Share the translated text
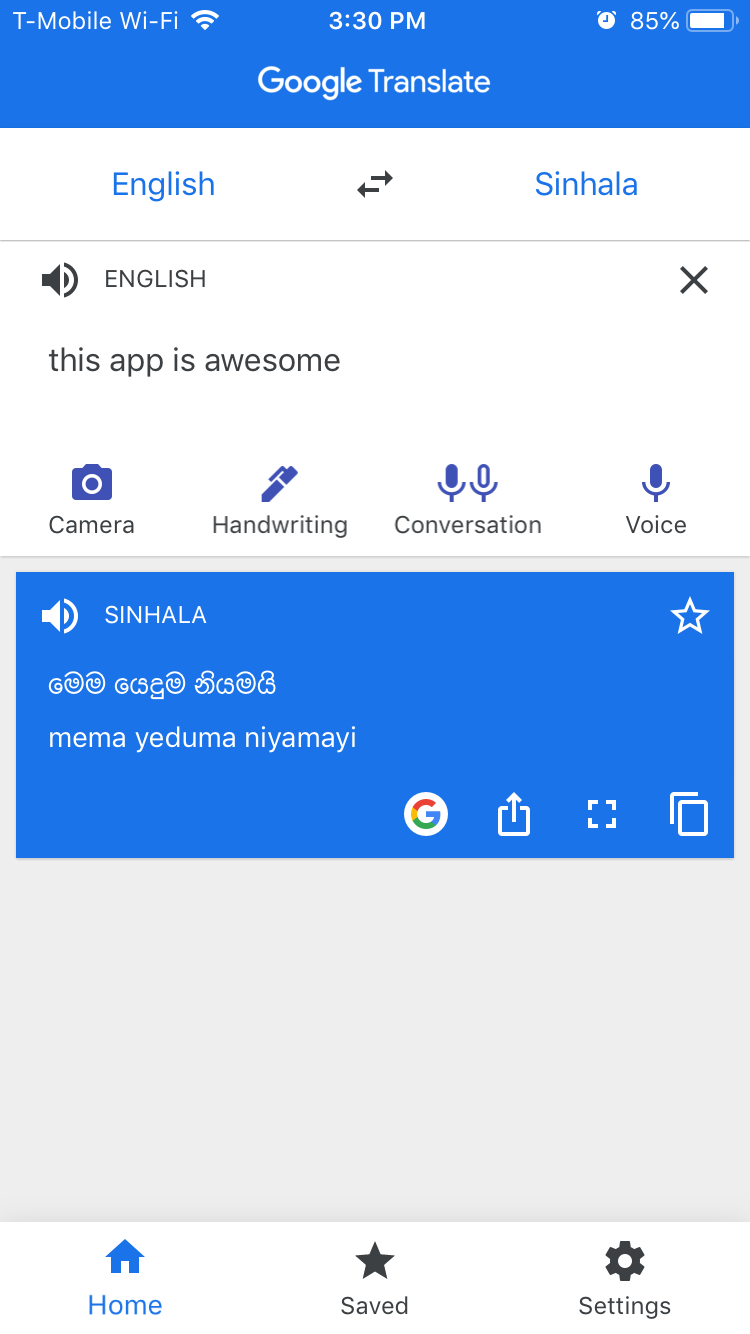The height and width of the screenshot is (1334, 750). (x=514, y=815)
